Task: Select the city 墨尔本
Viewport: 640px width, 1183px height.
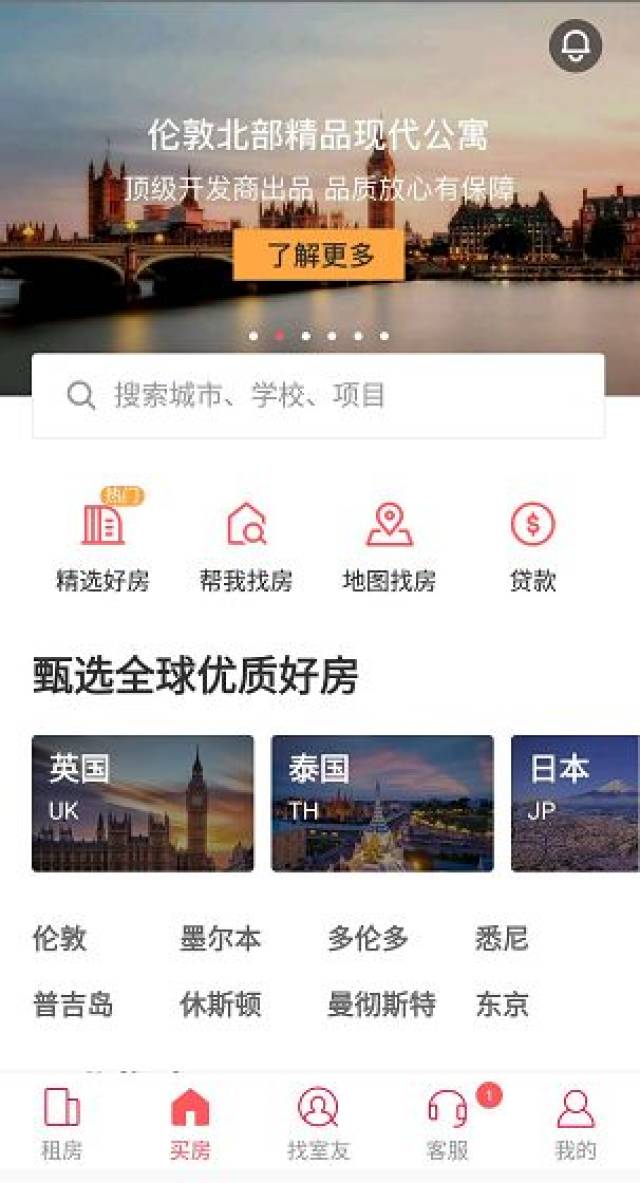Action: 220,939
